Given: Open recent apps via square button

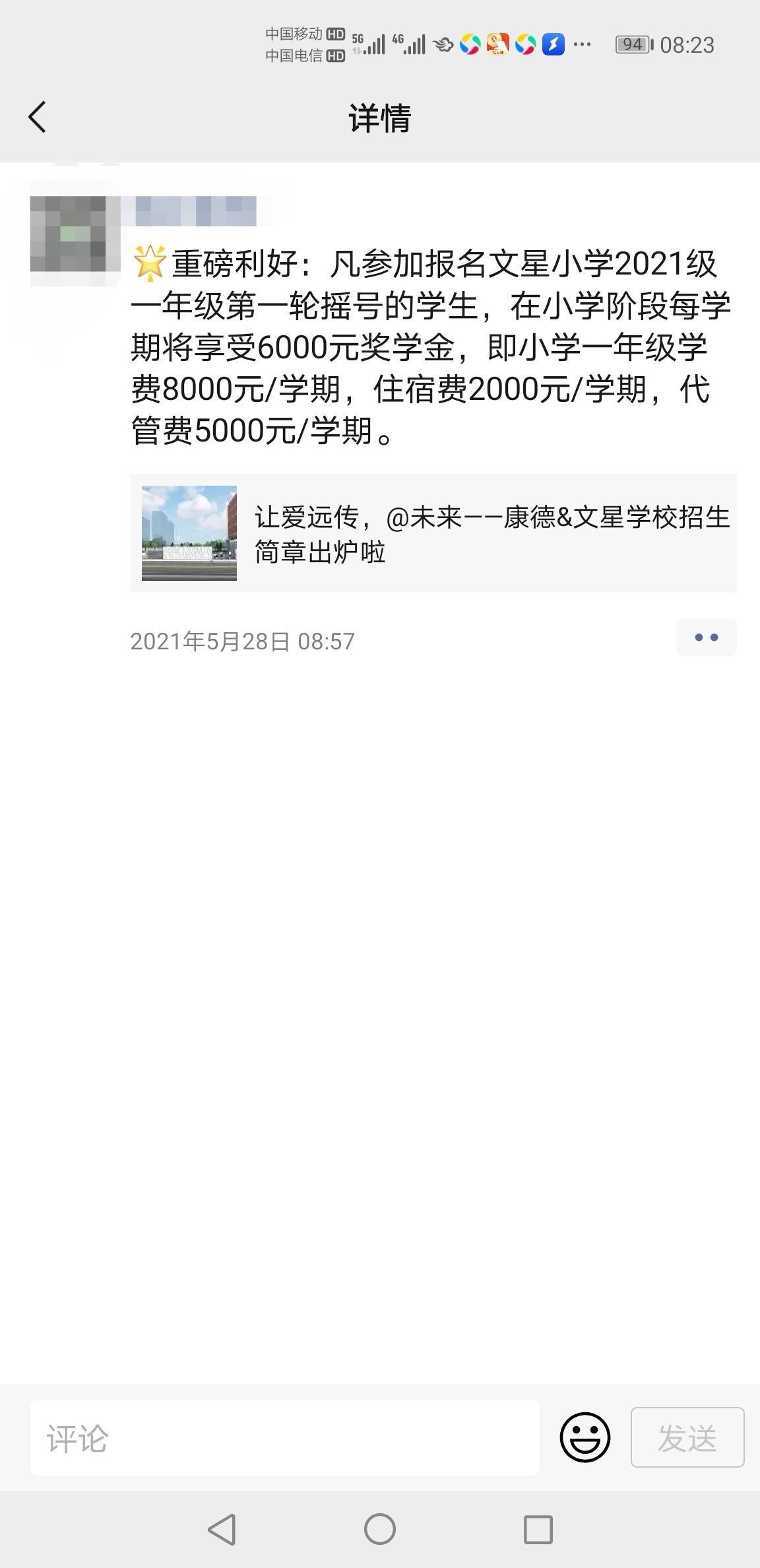Looking at the screenshot, I should (x=538, y=1528).
